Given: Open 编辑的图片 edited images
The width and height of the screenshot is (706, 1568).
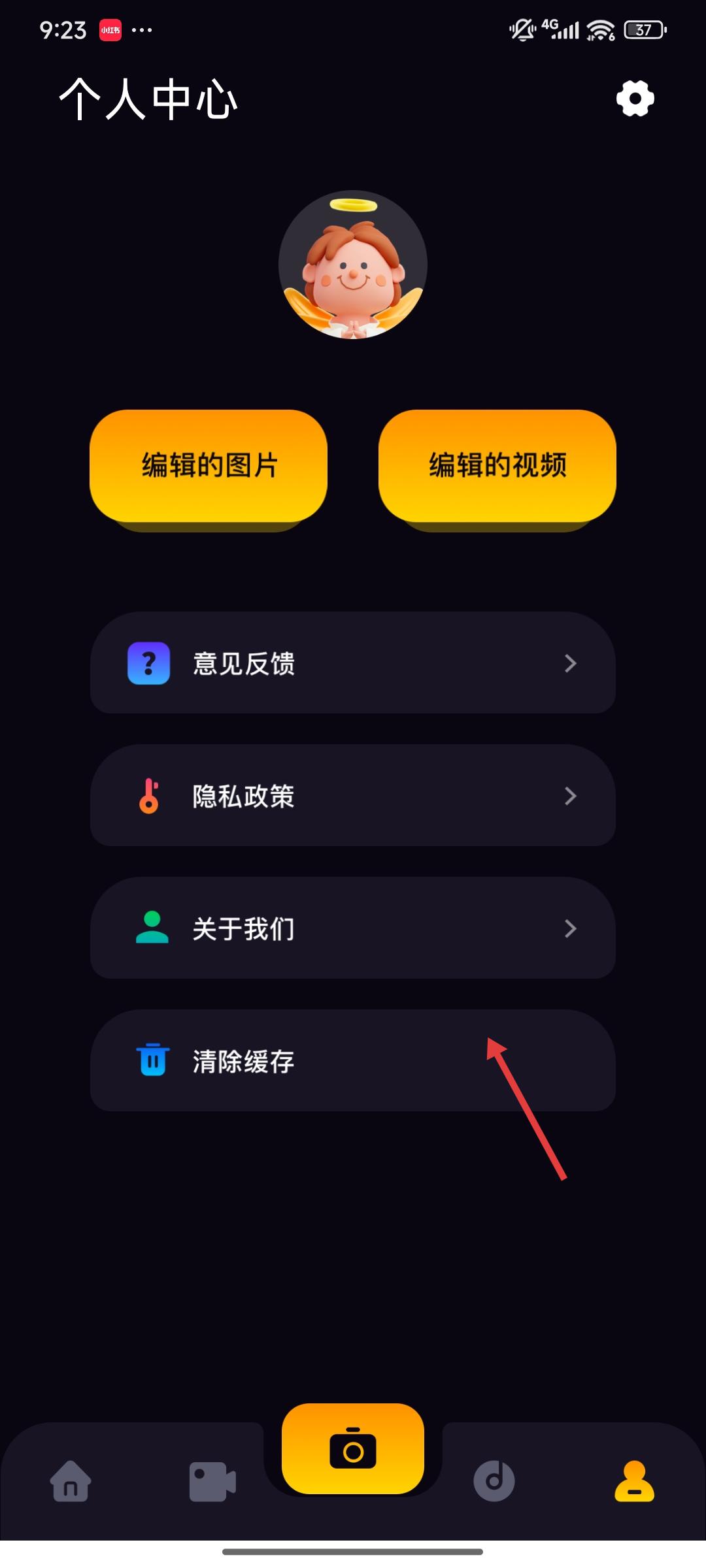Looking at the screenshot, I should tap(209, 465).
